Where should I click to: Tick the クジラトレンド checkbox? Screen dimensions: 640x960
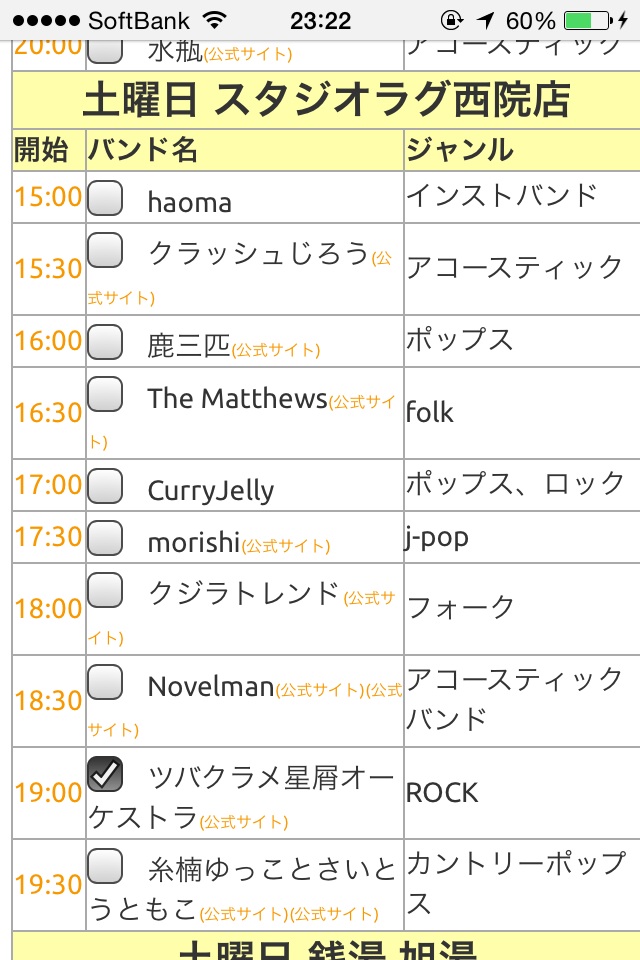tap(106, 589)
